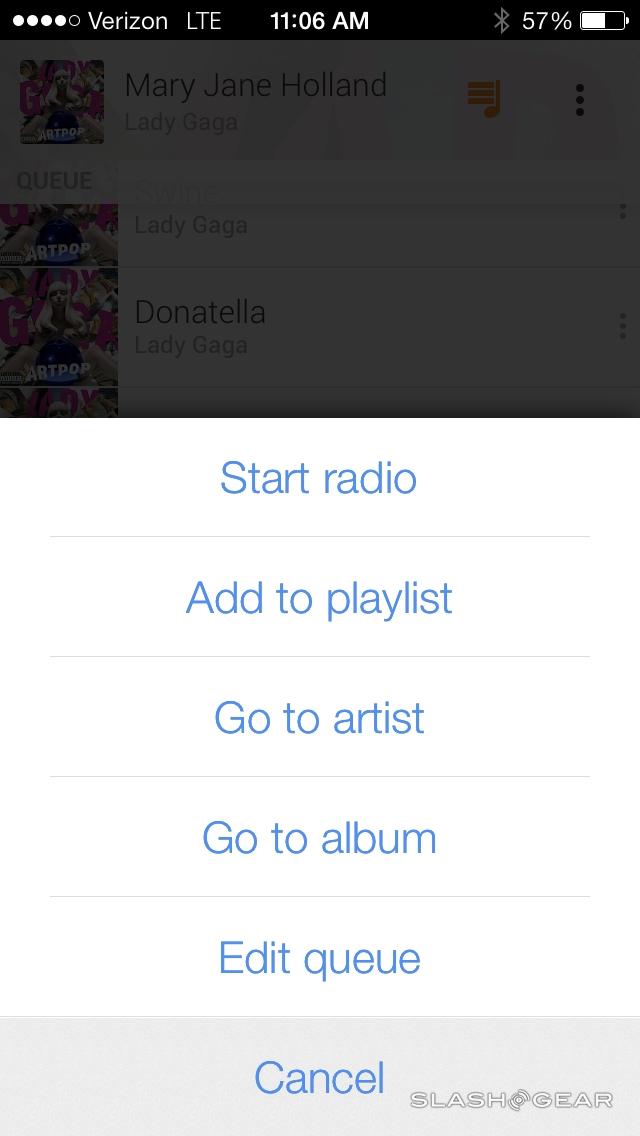Screen dimensions: 640x1136
Task: Select Add to playlist
Action: click(x=319, y=598)
